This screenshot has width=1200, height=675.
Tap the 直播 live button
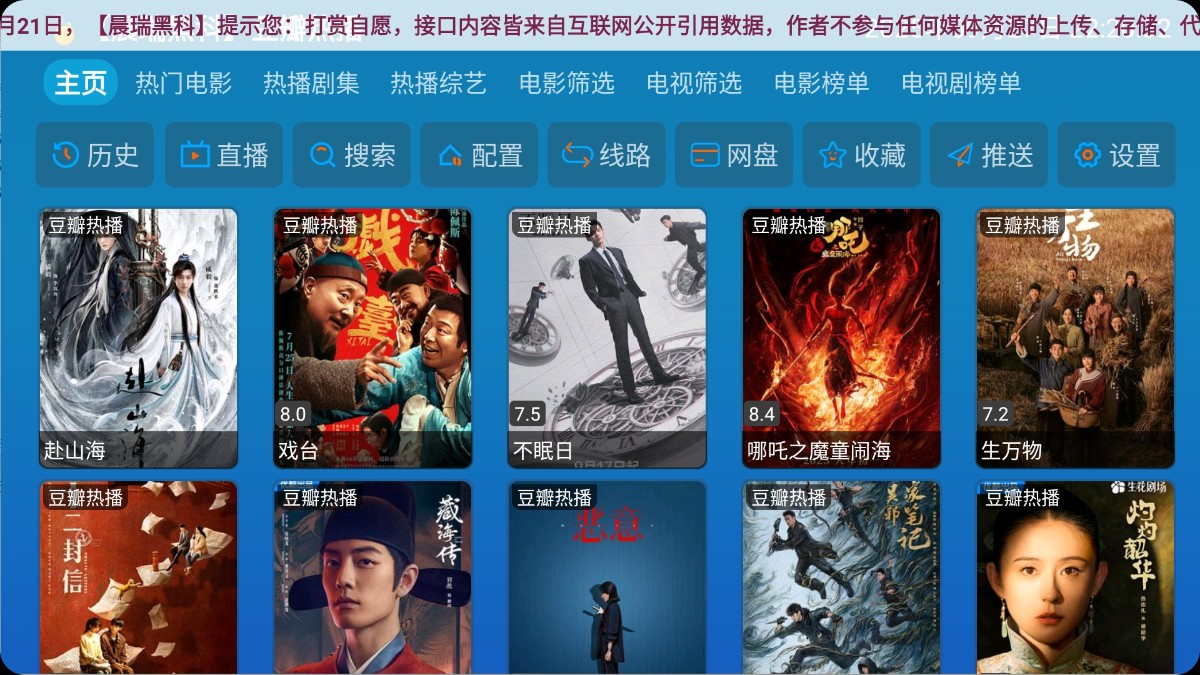coord(224,155)
